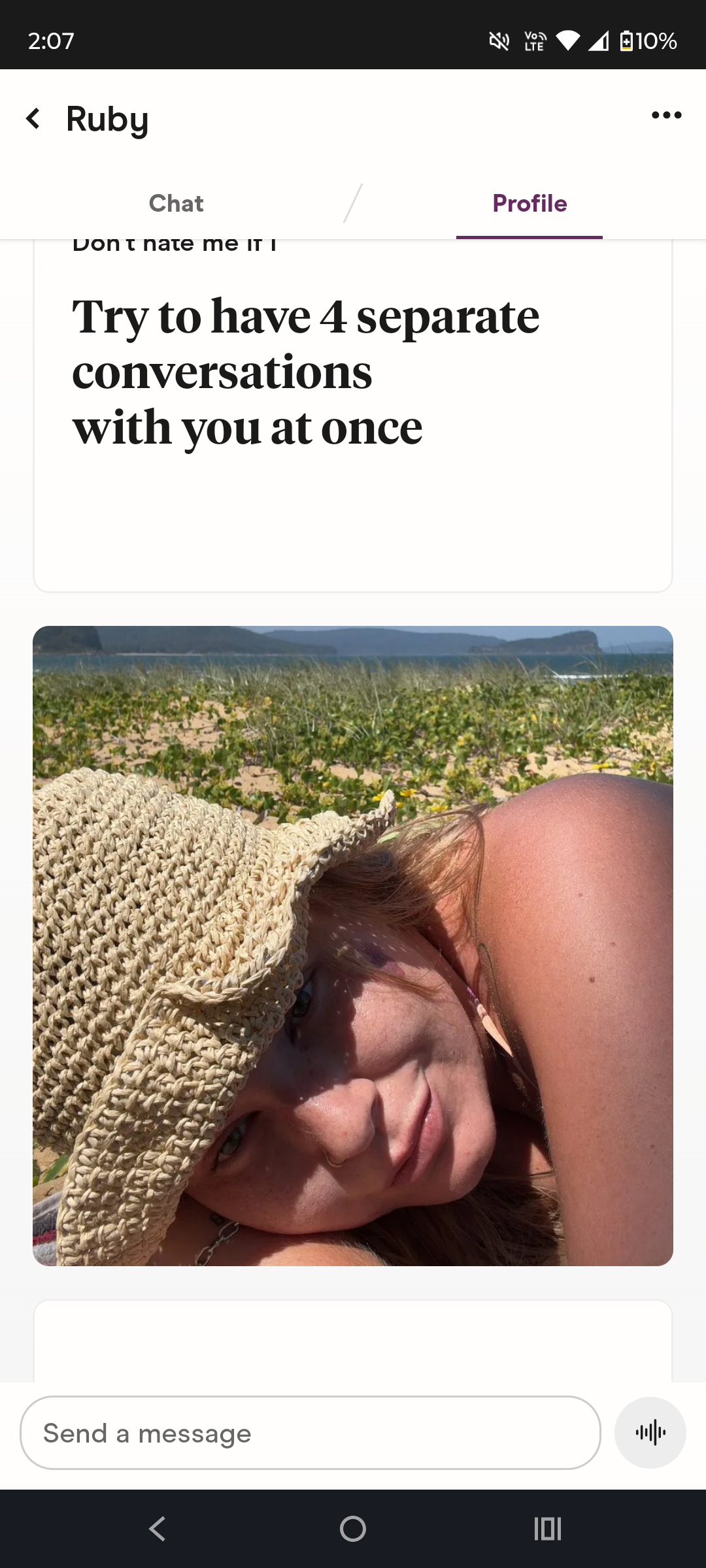The image size is (706, 1568).
Task: Tap the system home button
Action: pos(353,1529)
